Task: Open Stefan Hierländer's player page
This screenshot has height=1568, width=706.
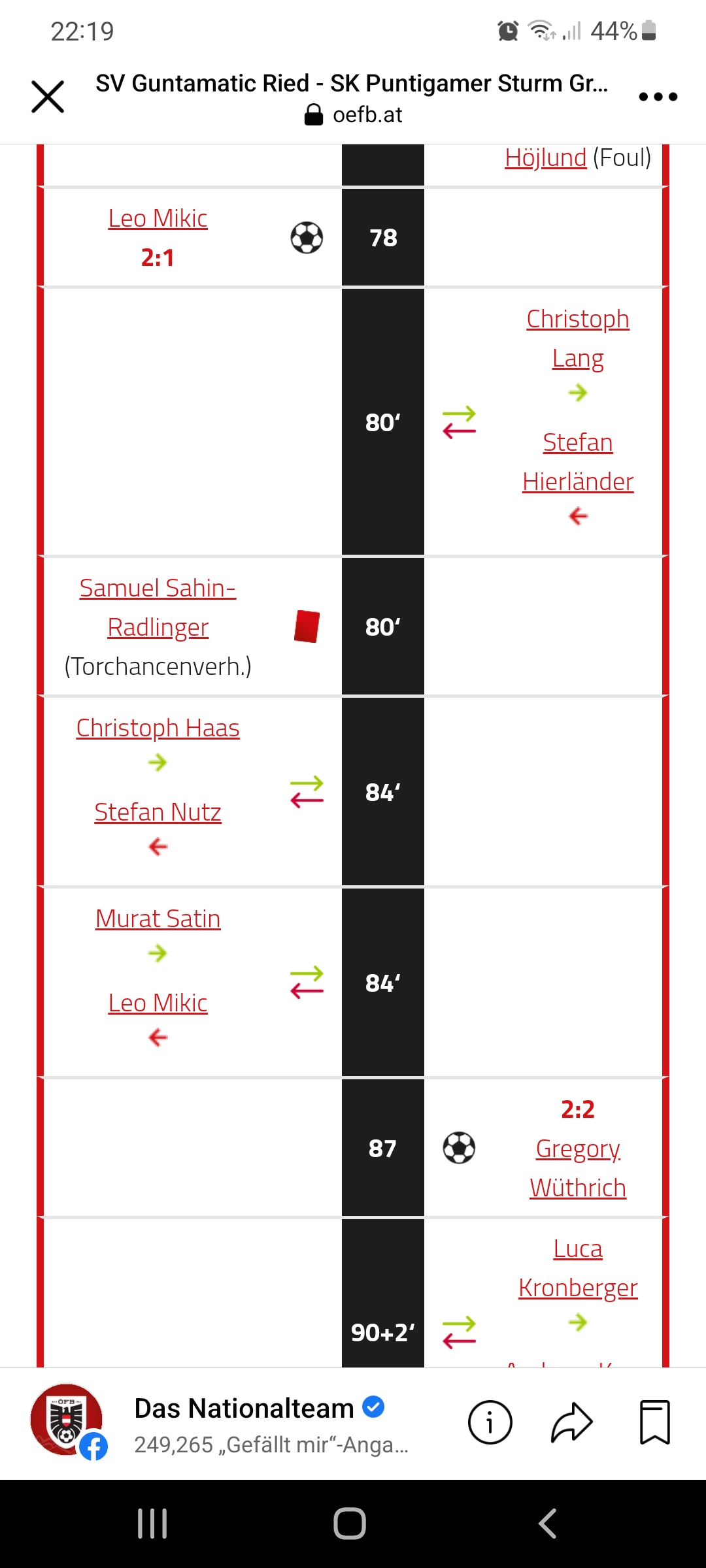Action: point(578,462)
